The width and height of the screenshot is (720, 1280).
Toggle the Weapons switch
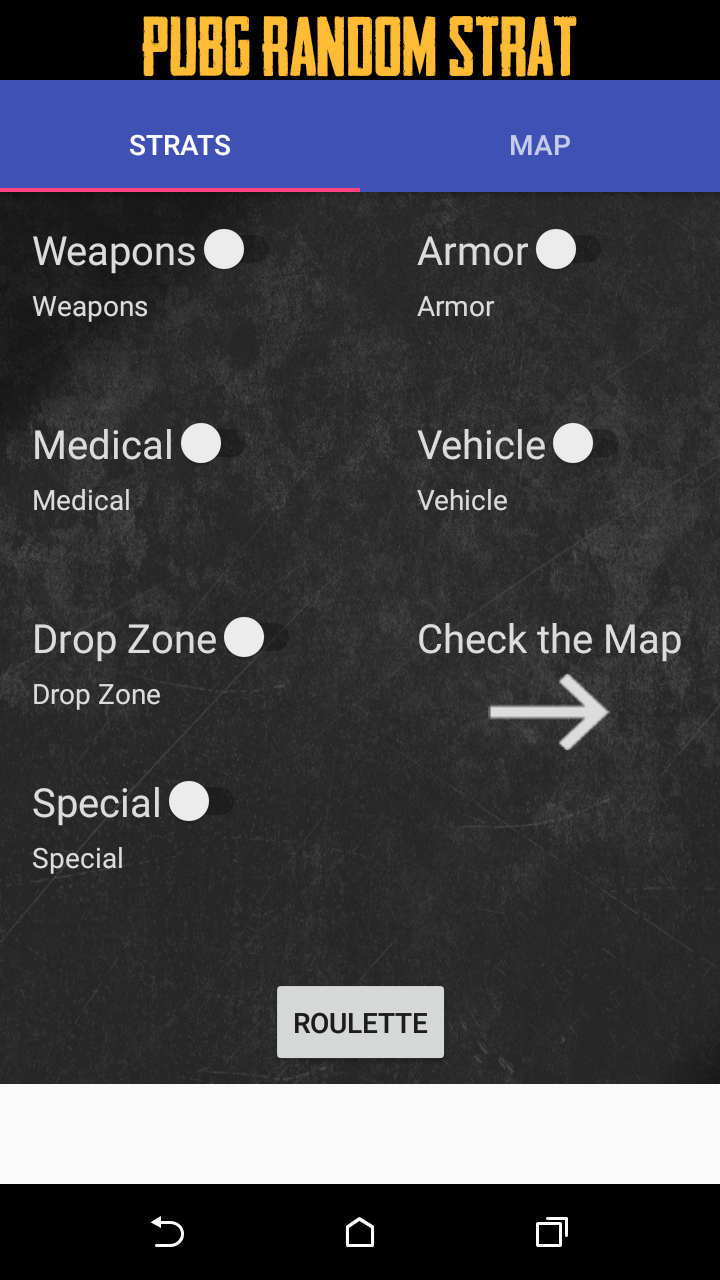[236, 250]
